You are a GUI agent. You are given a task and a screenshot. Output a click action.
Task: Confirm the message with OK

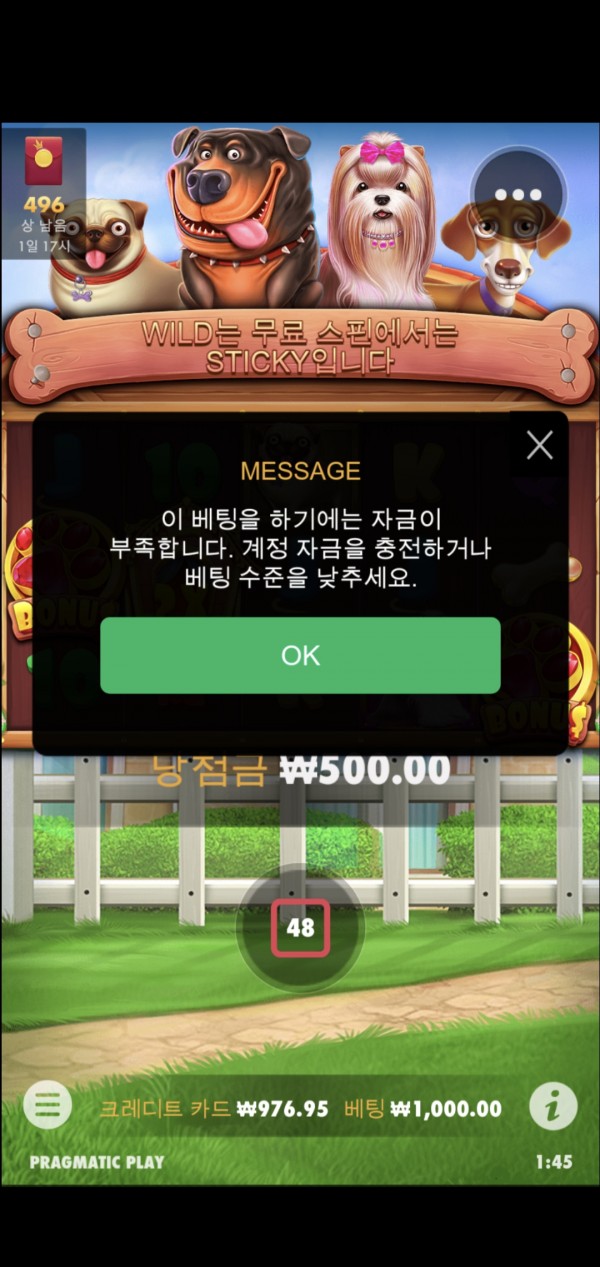click(300, 655)
